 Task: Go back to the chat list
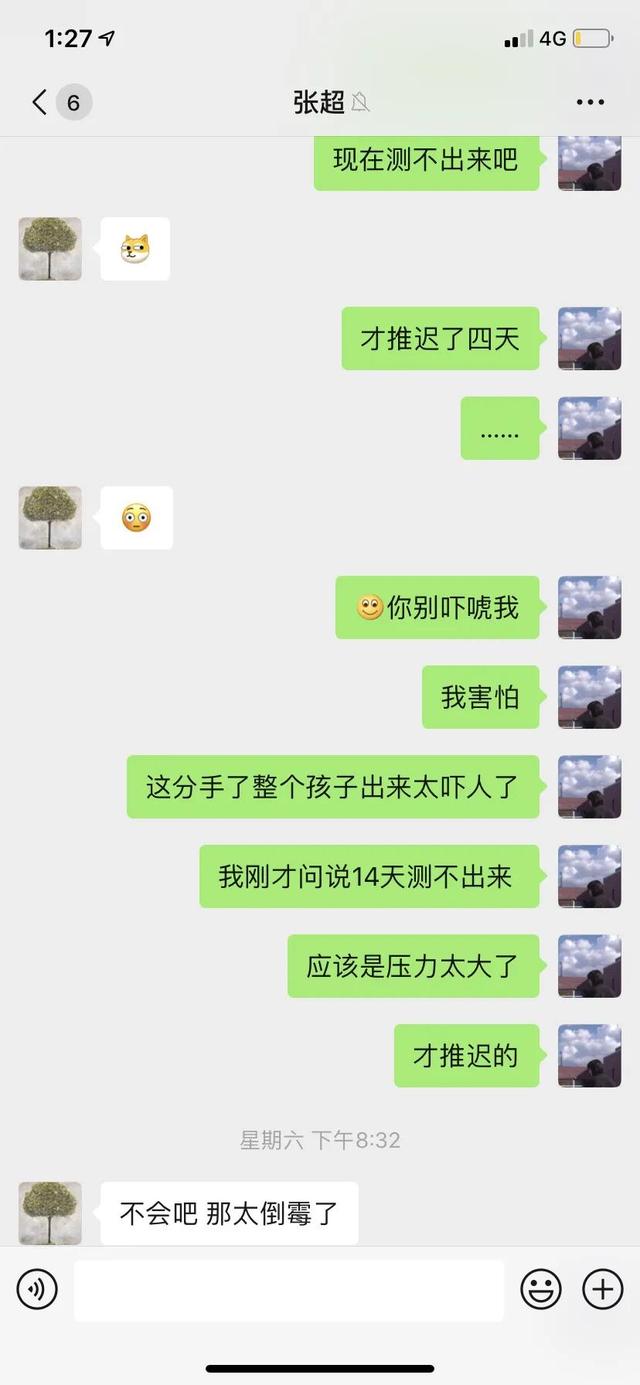point(40,102)
